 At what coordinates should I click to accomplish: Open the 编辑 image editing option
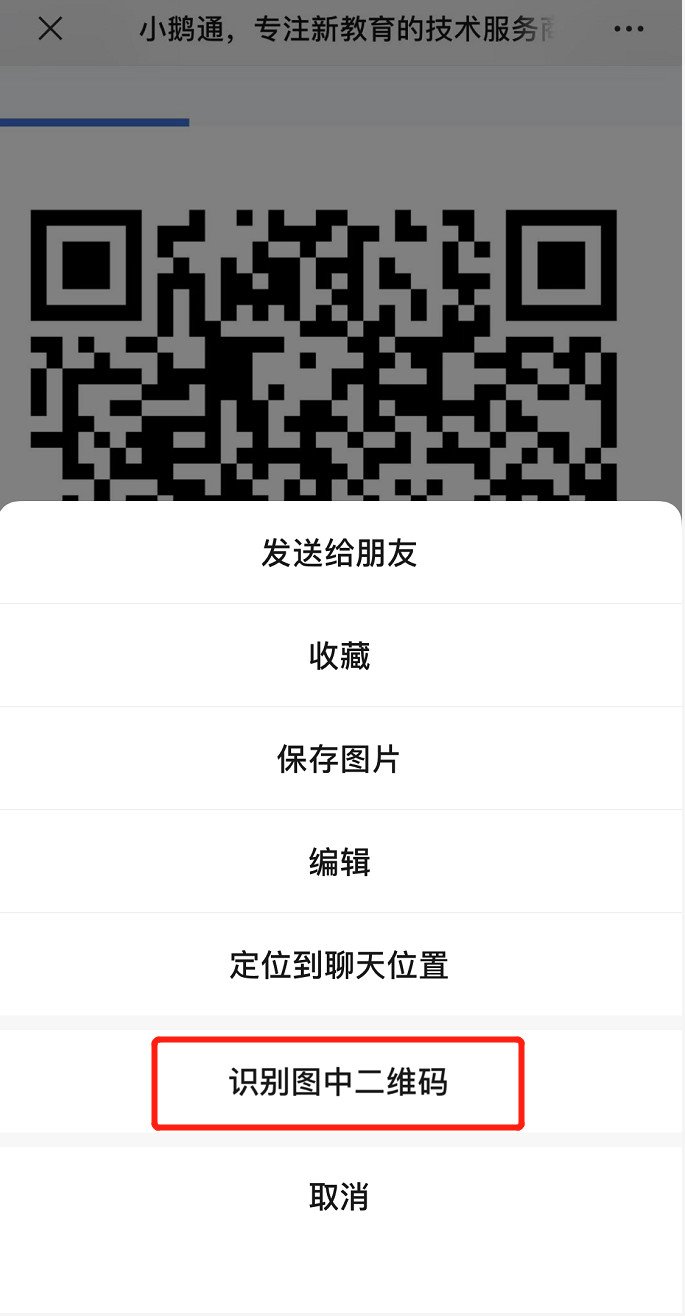tap(340, 862)
